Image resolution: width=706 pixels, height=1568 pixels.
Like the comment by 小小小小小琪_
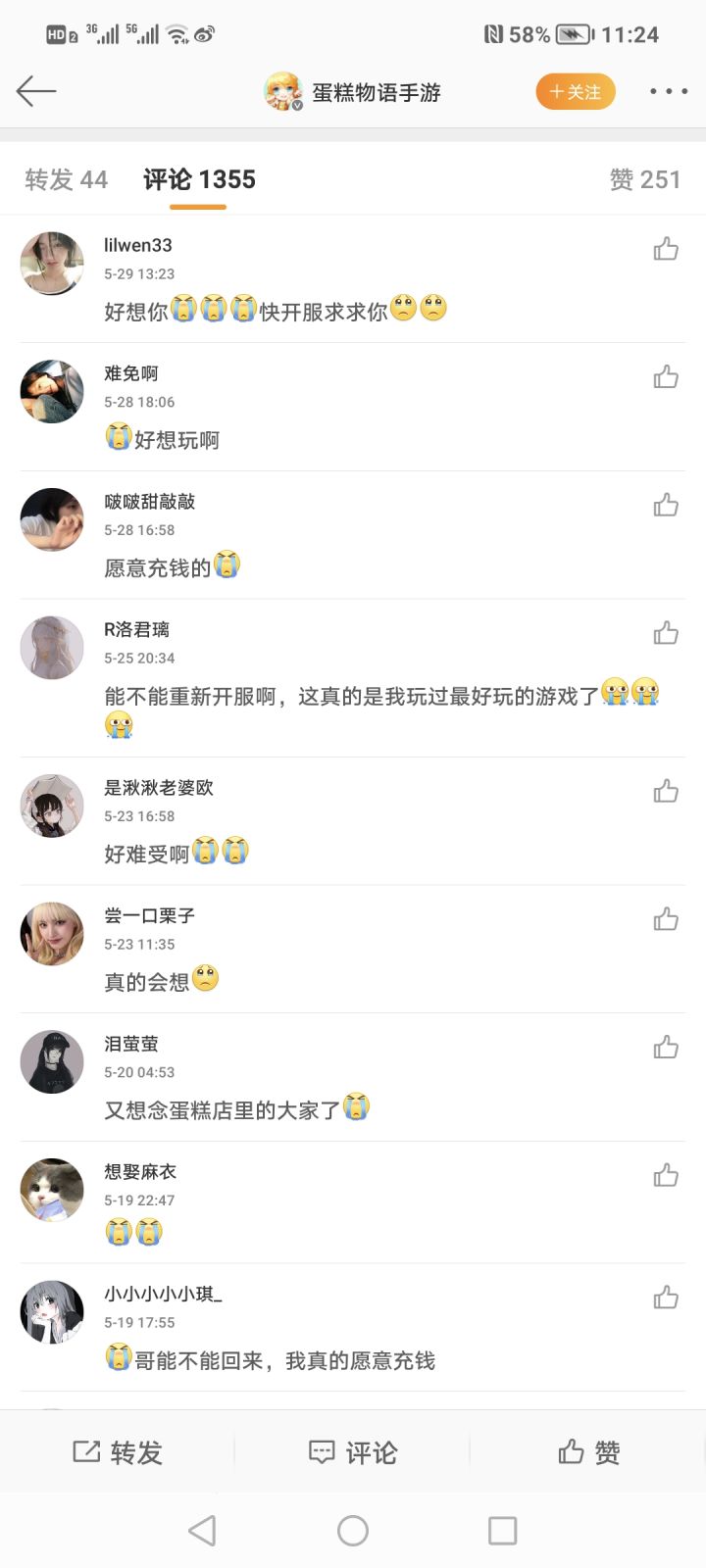pyautogui.click(x=666, y=1298)
